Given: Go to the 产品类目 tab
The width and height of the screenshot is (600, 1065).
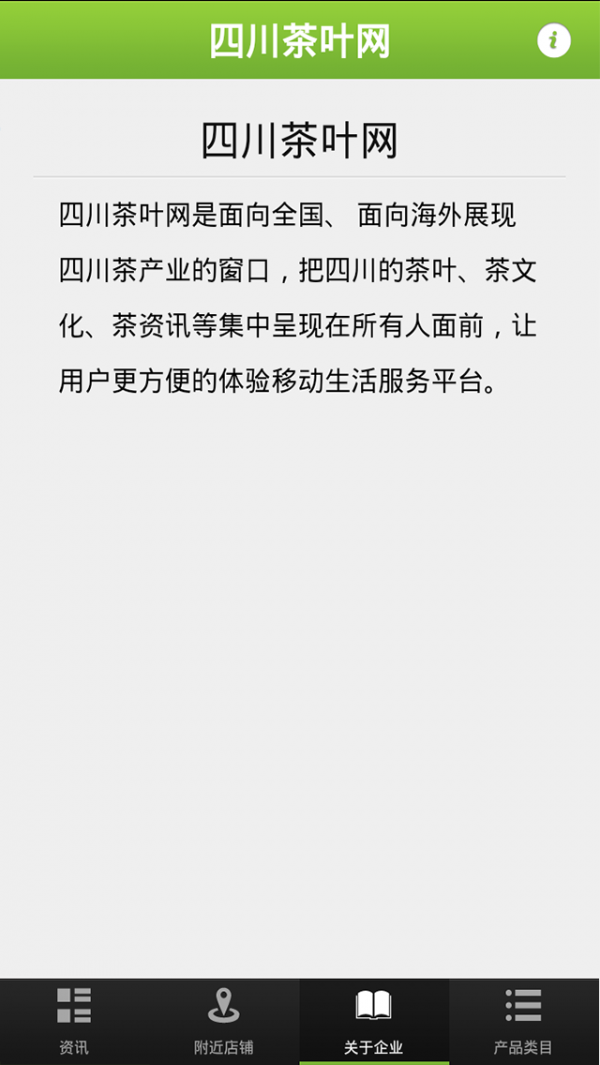Looking at the screenshot, I should pyautogui.click(x=523, y=1020).
